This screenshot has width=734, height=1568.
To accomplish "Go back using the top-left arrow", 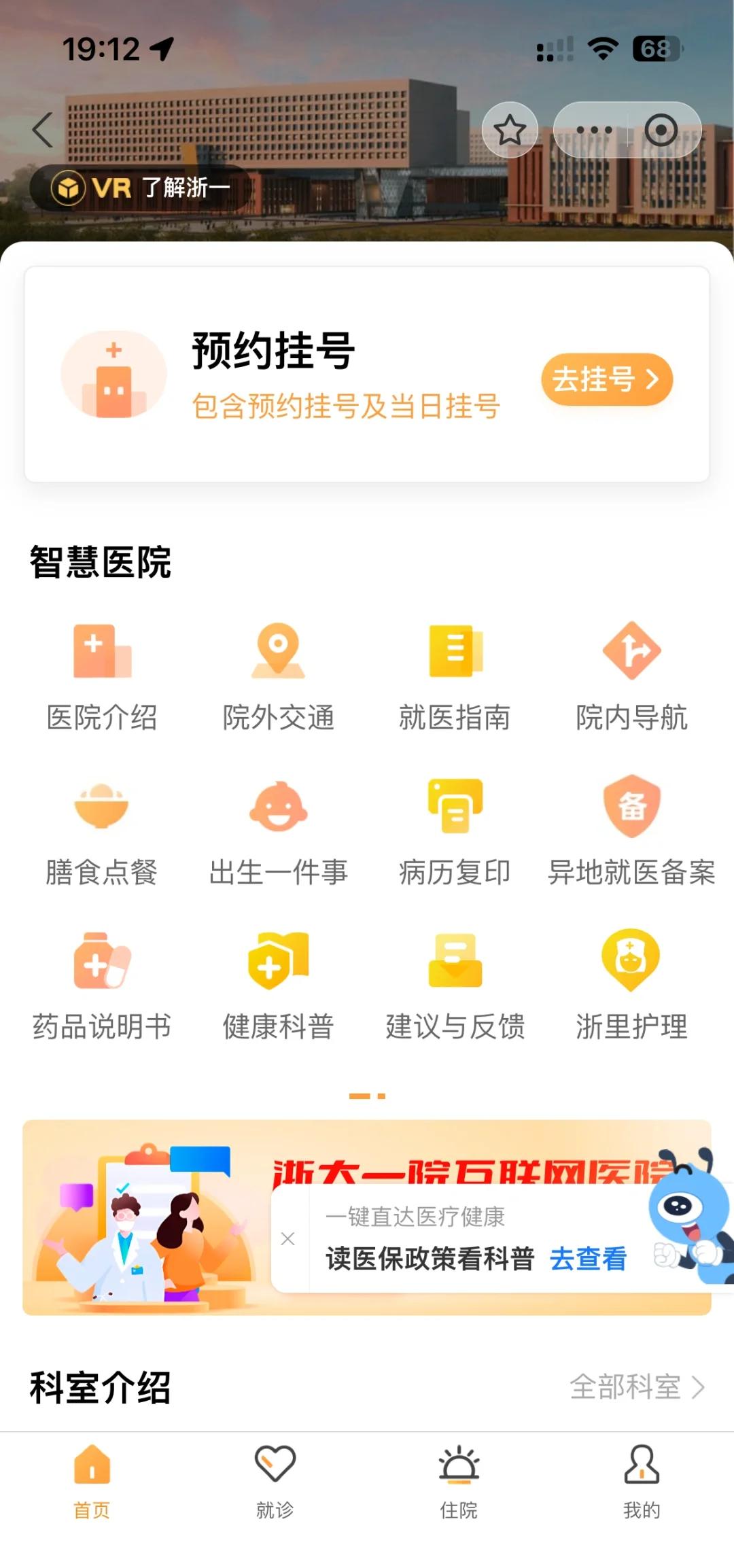I will click(x=43, y=129).
